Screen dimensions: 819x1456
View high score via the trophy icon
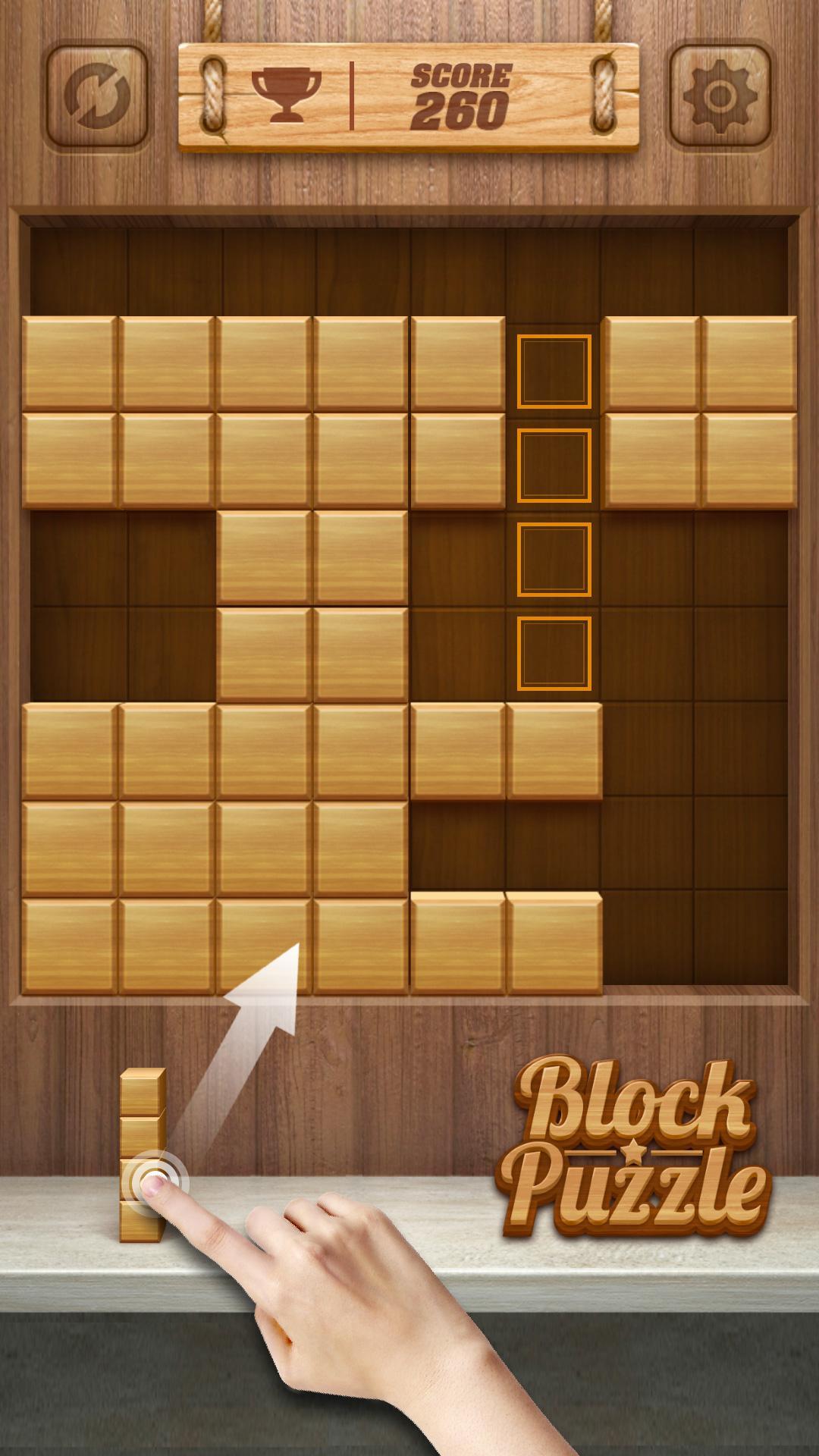[287, 96]
